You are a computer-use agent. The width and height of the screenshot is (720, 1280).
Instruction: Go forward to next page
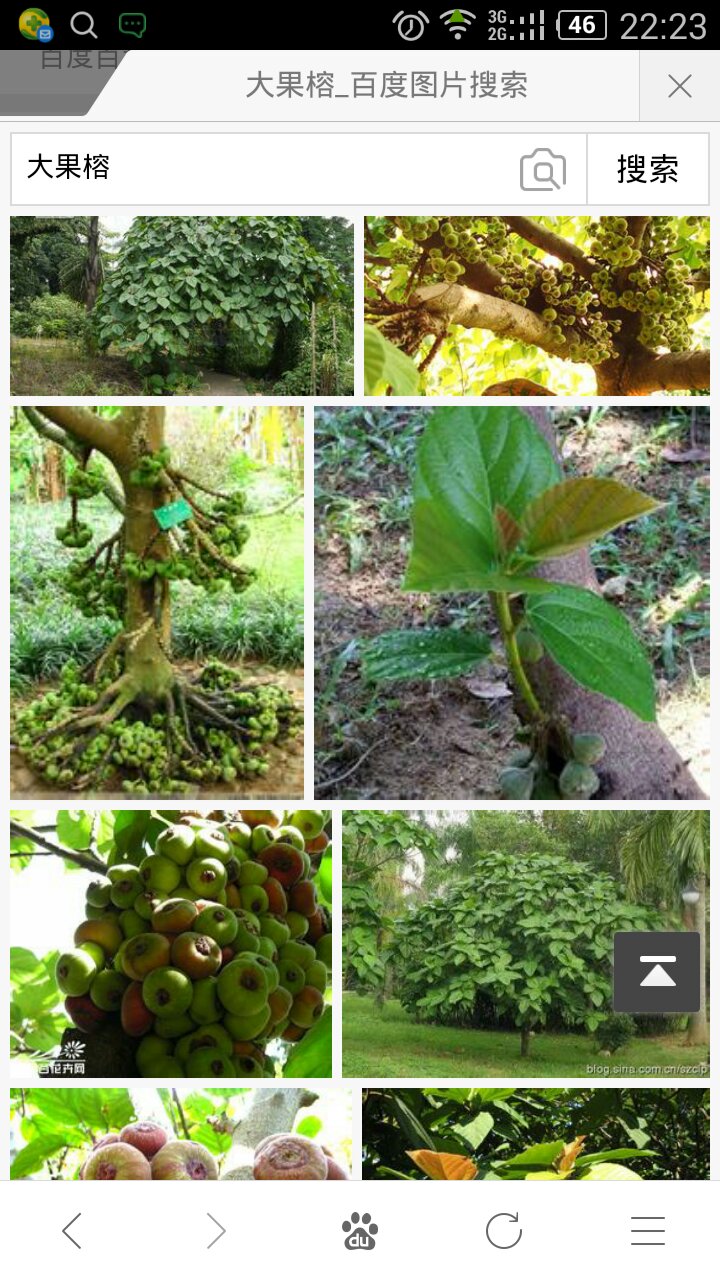[216, 1231]
